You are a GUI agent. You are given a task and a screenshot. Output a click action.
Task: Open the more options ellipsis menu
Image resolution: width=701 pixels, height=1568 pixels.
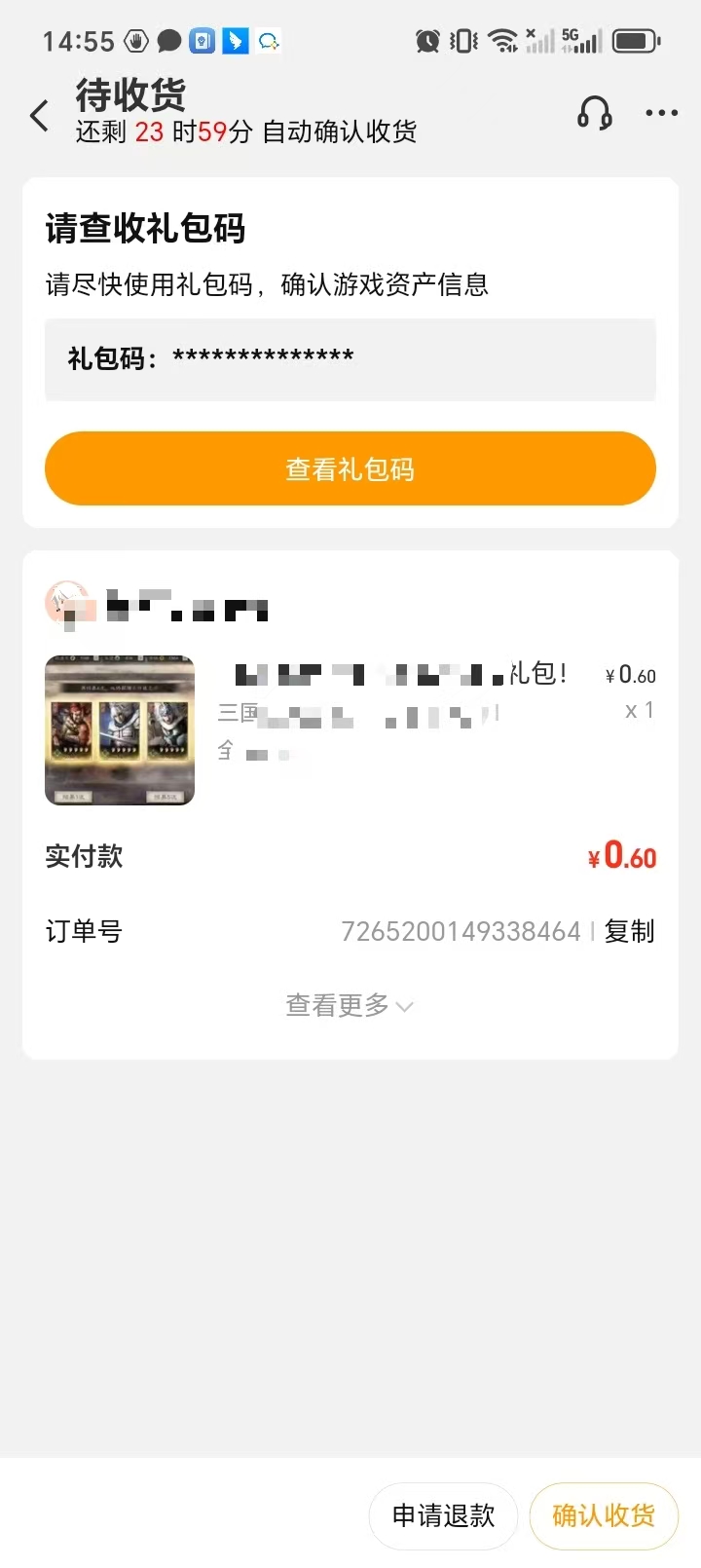(661, 114)
